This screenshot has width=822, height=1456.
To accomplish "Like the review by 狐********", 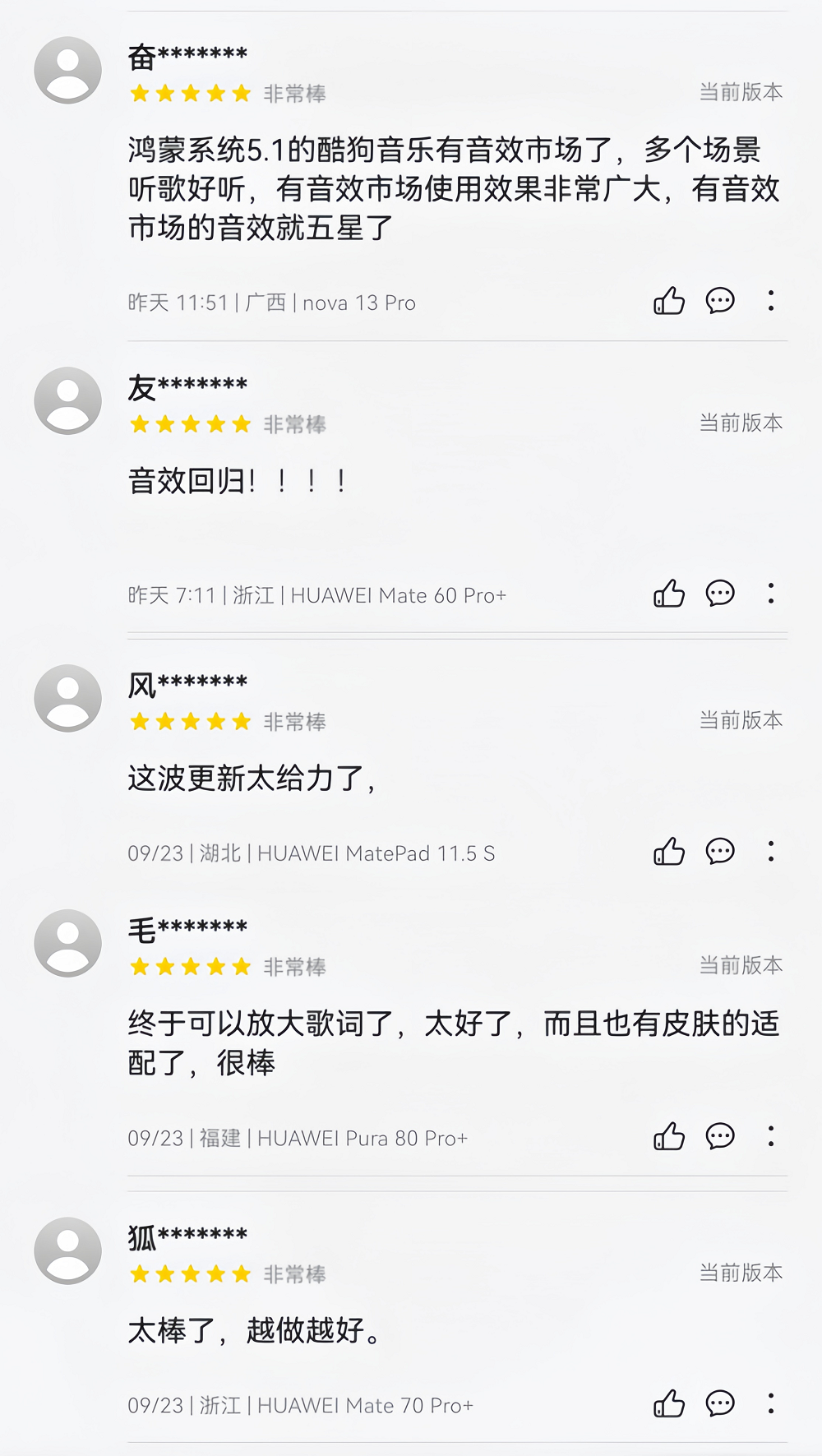I will click(x=669, y=1403).
